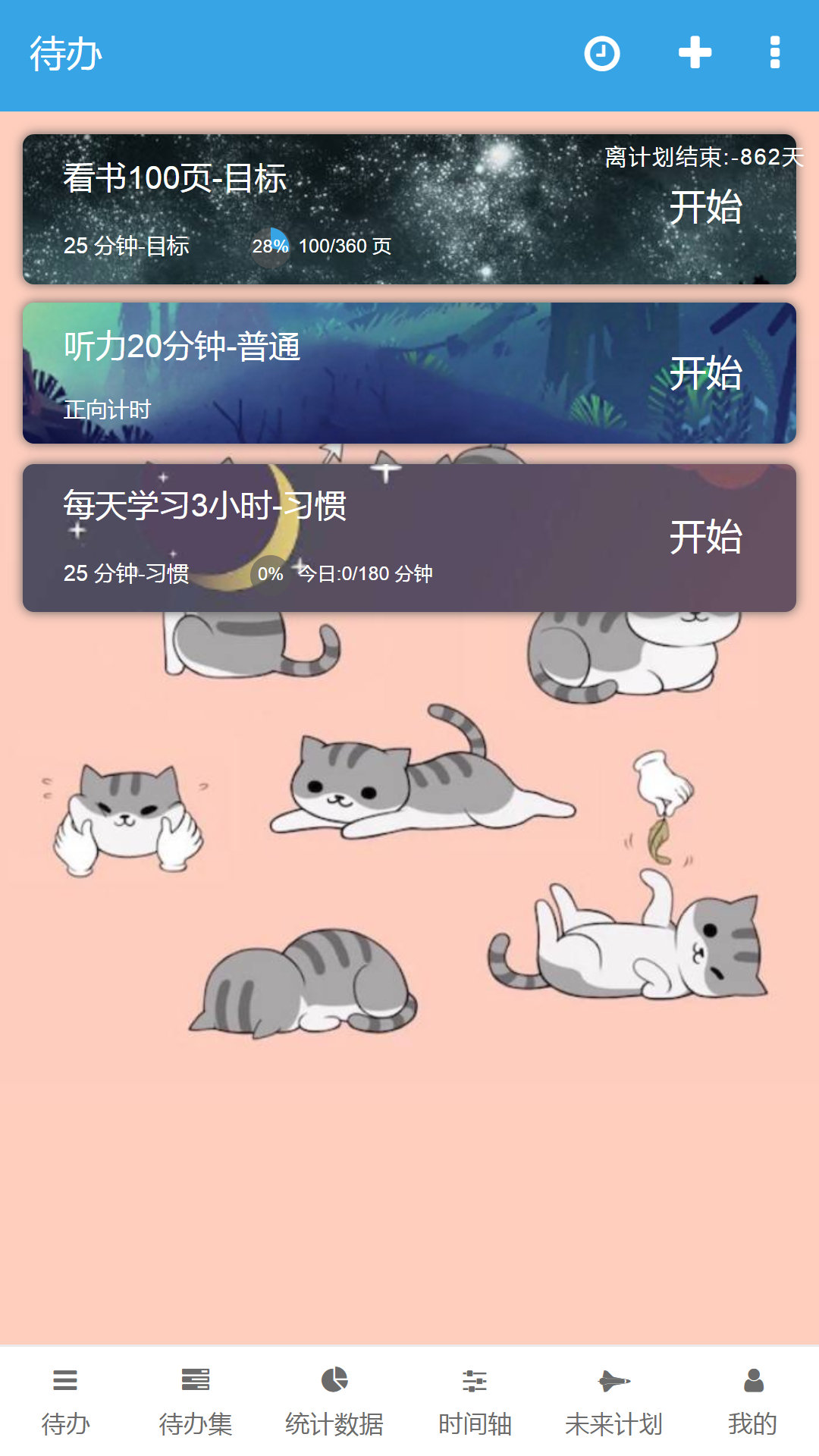Switch to the 待办 tab
This screenshot has height=1456, width=819.
pyautogui.click(x=65, y=1401)
